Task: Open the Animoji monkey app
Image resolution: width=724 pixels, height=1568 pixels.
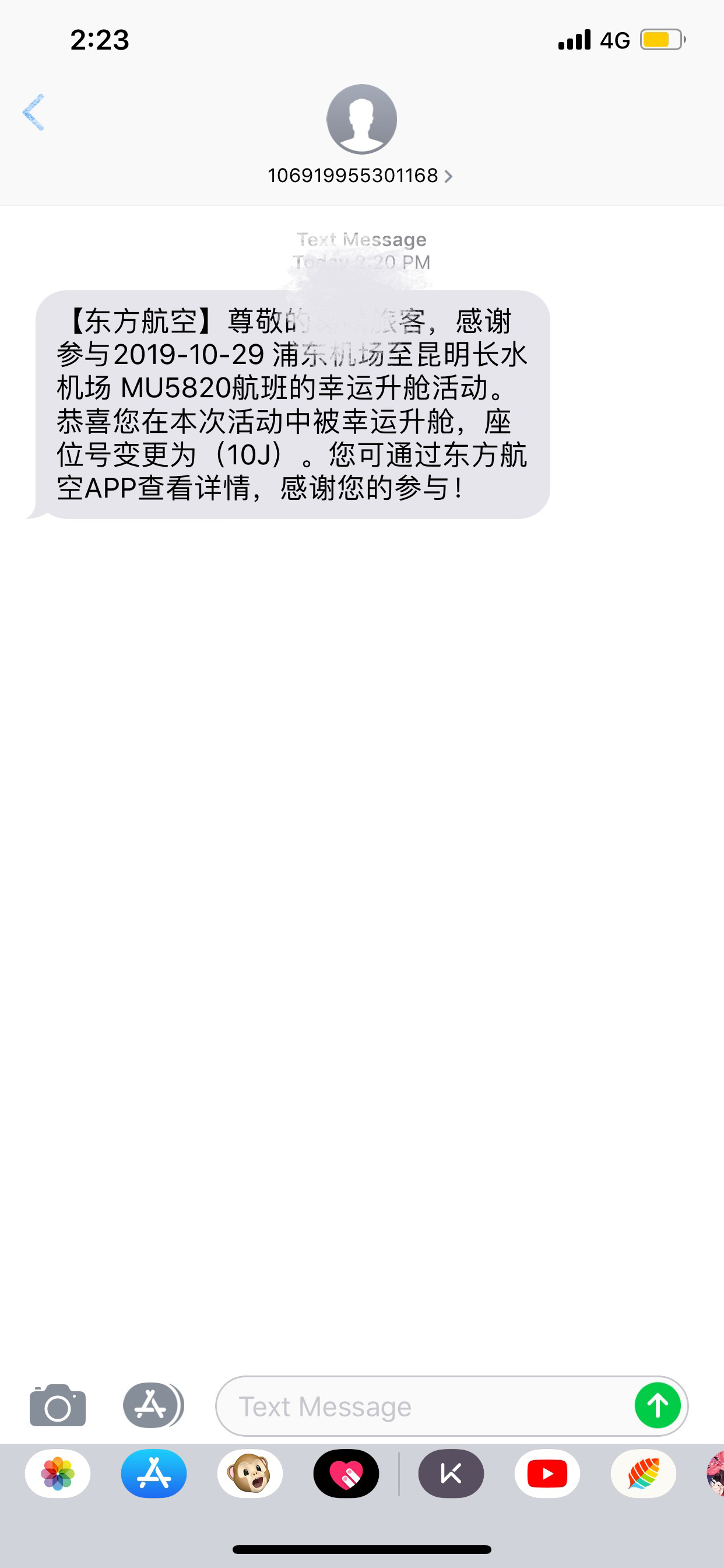Action: pyautogui.click(x=250, y=1473)
